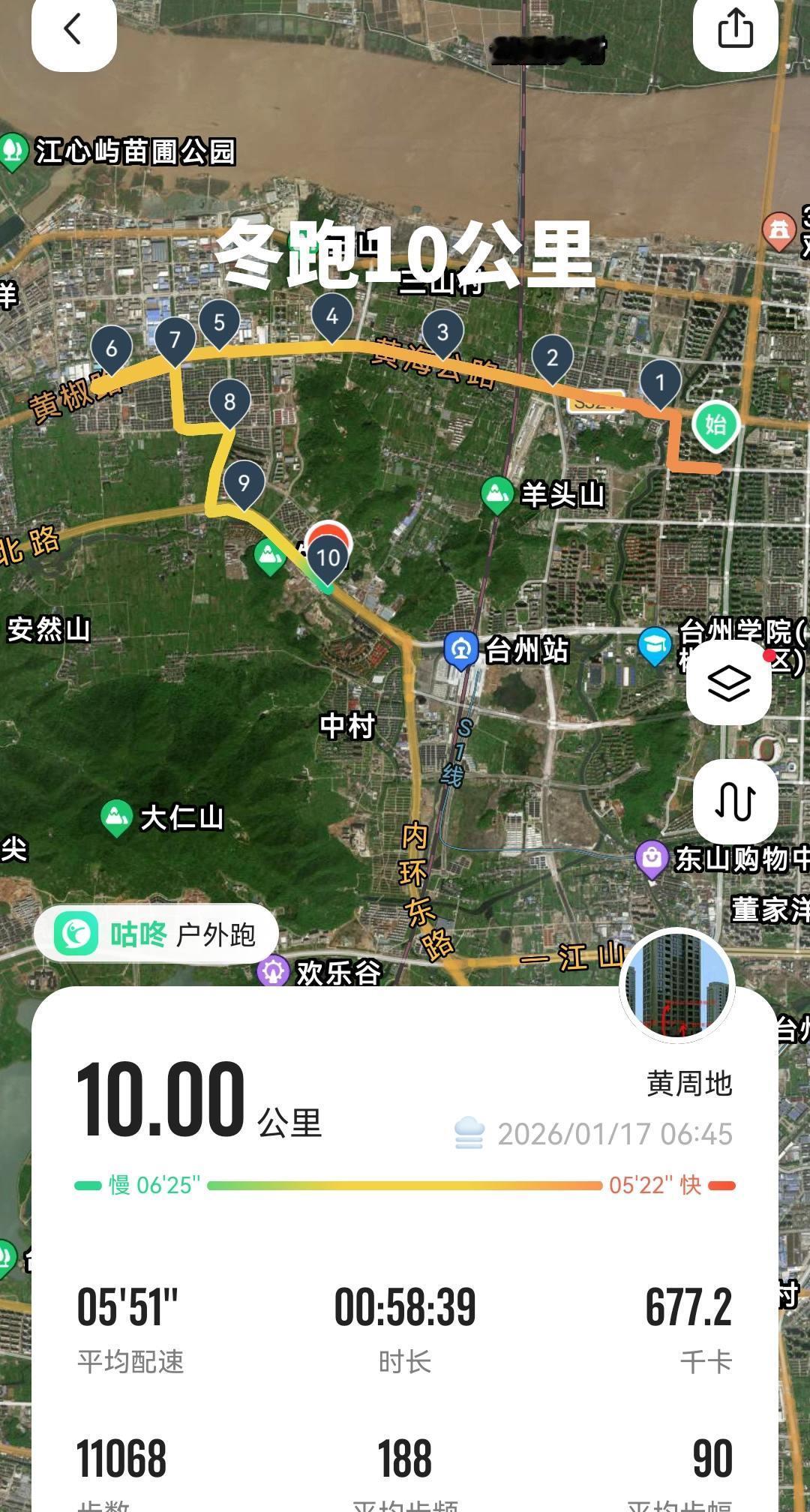Switch map layers with the layers icon
This screenshot has width=810, height=1512.
coord(729,681)
